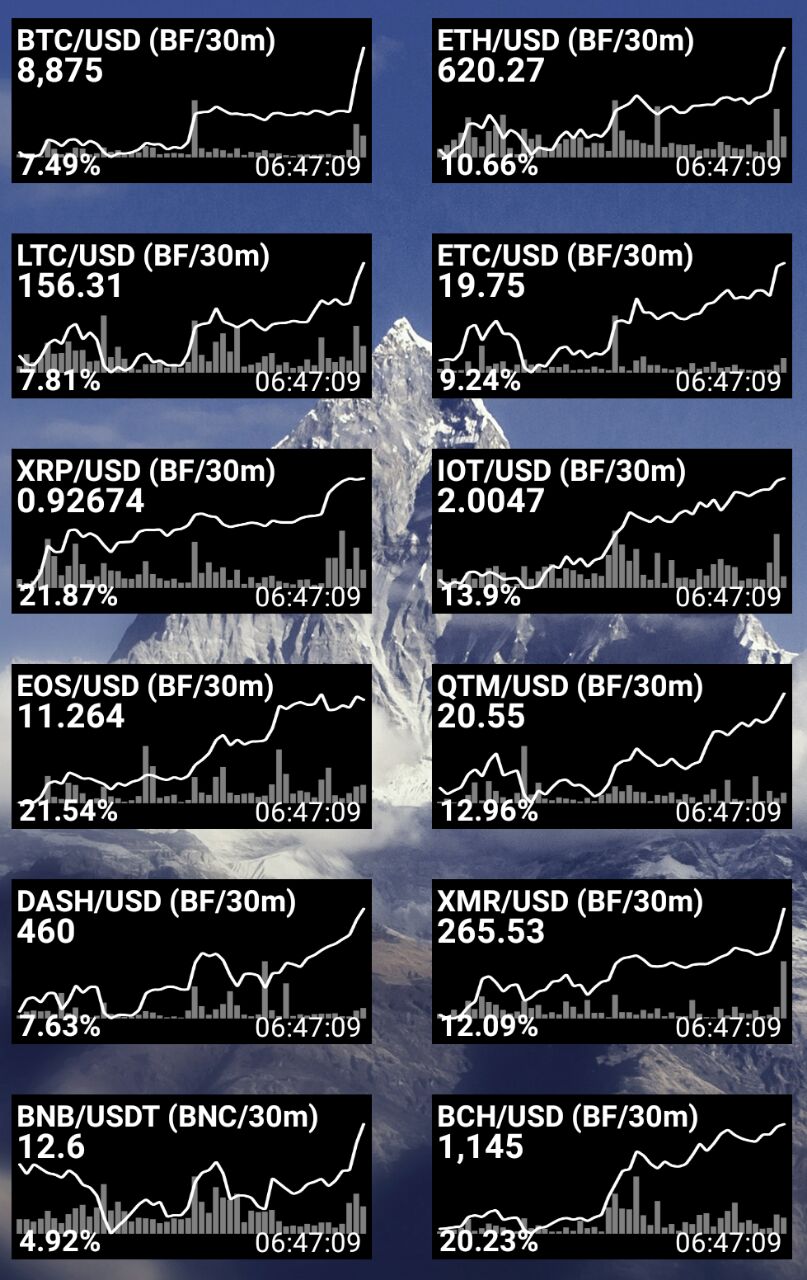
Task: Open the ETH/USD chart widget
Action: click(611, 100)
